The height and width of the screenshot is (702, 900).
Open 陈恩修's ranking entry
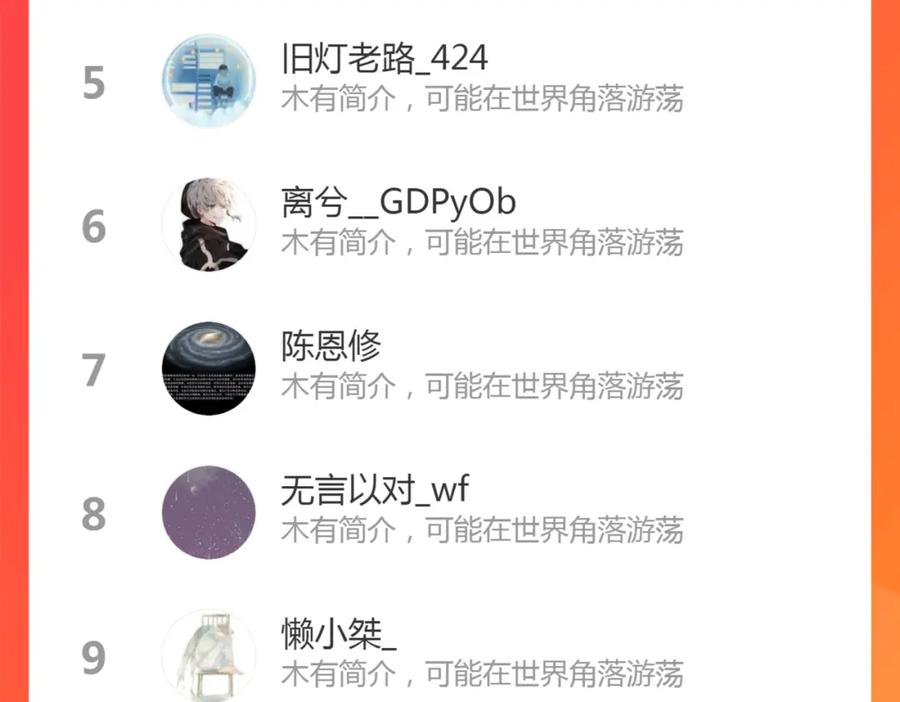click(x=449, y=369)
